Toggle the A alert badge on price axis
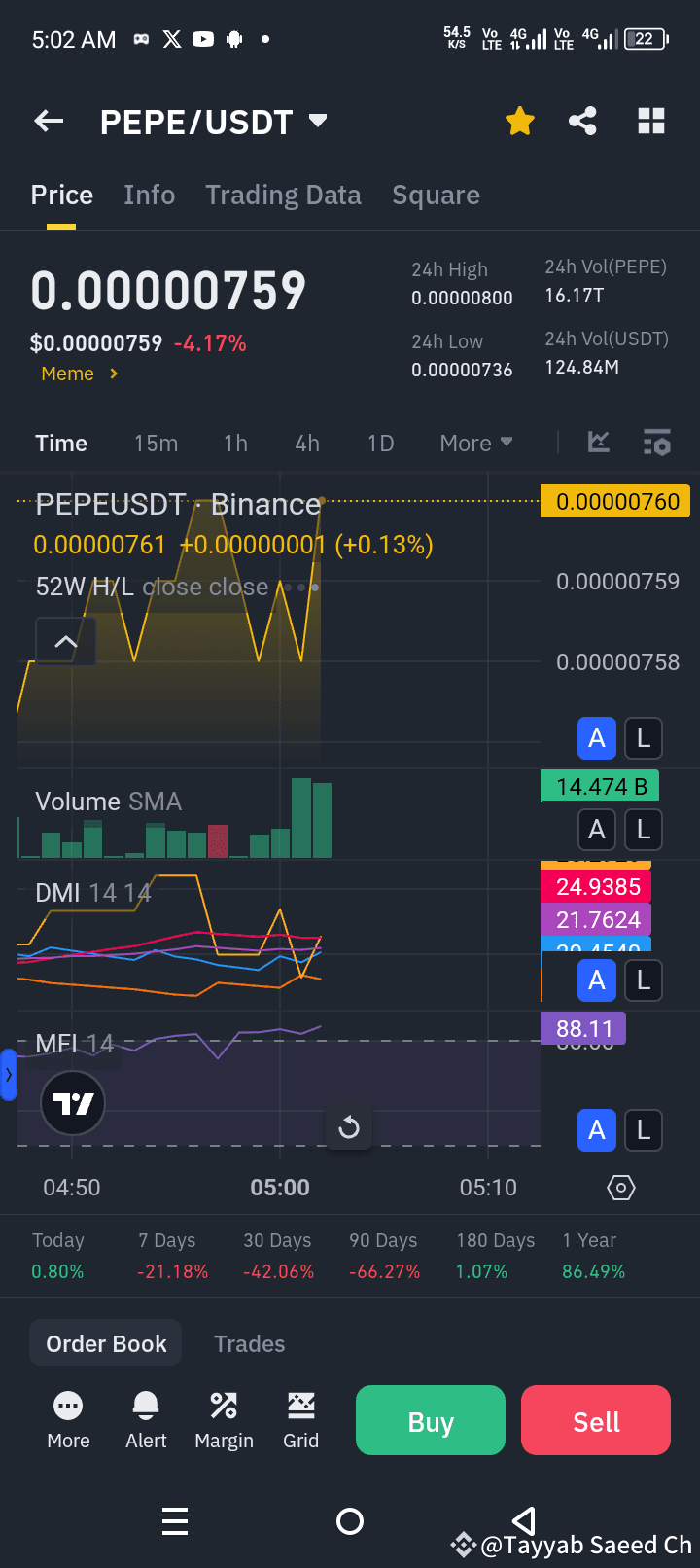700x1568 pixels. (x=596, y=737)
